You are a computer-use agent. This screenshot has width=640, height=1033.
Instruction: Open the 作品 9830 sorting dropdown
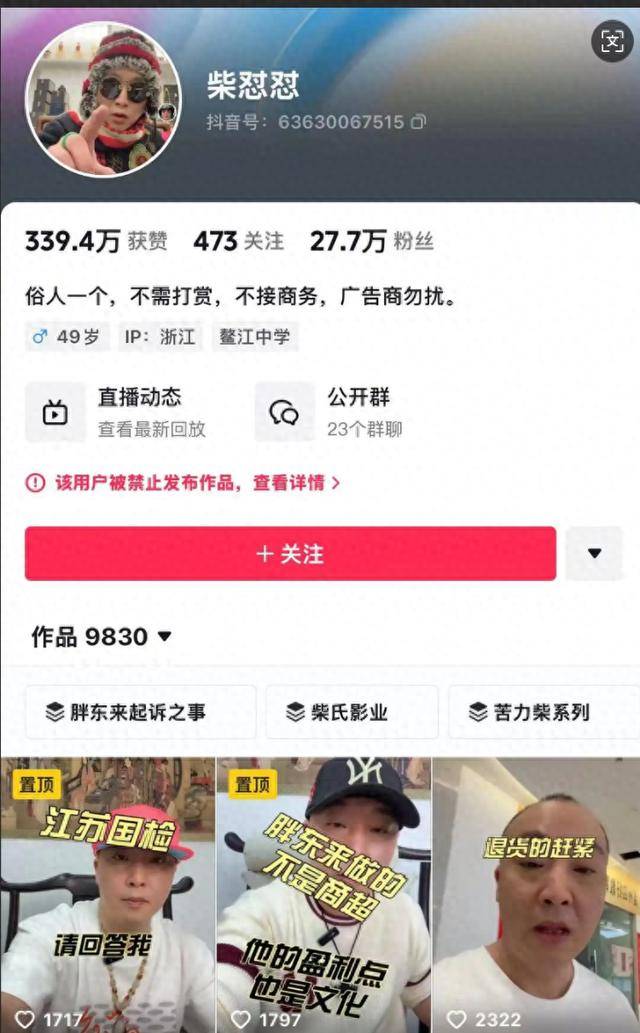(102, 637)
